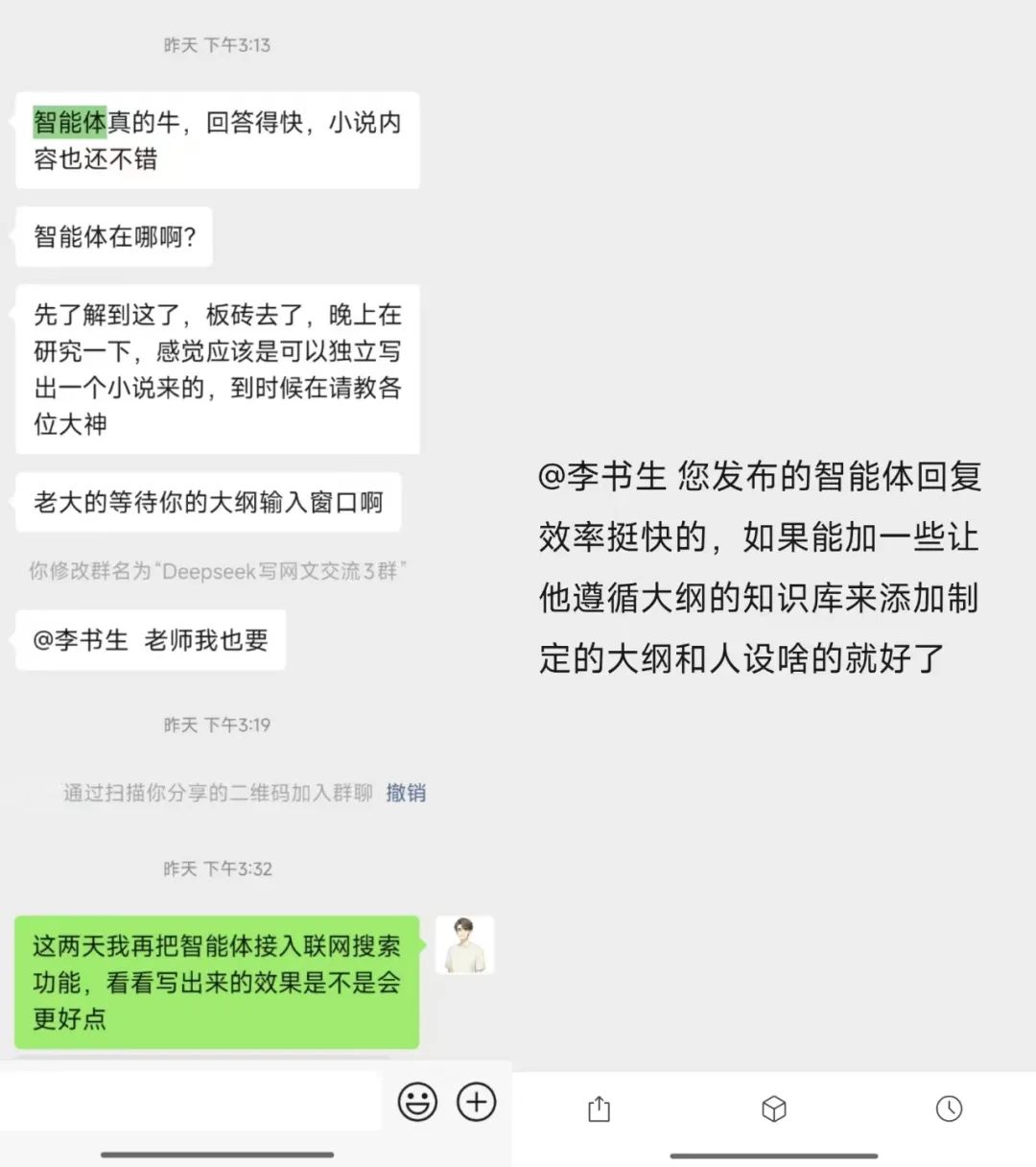The width and height of the screenshot is (1036, 1167).
Task: Open the emoji sticker panel
Action: [x=417, y=1102]
